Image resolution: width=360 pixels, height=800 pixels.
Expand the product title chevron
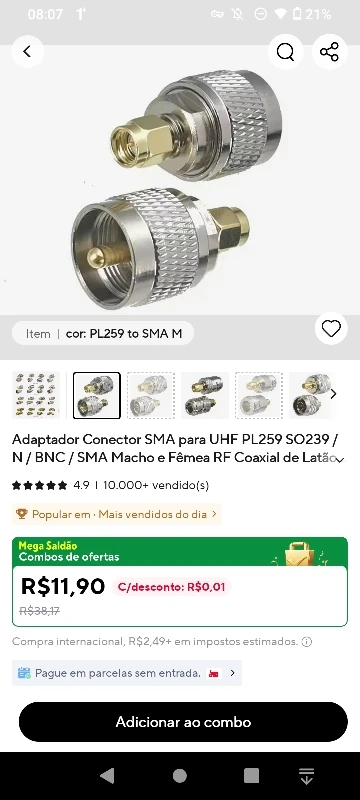341,460
